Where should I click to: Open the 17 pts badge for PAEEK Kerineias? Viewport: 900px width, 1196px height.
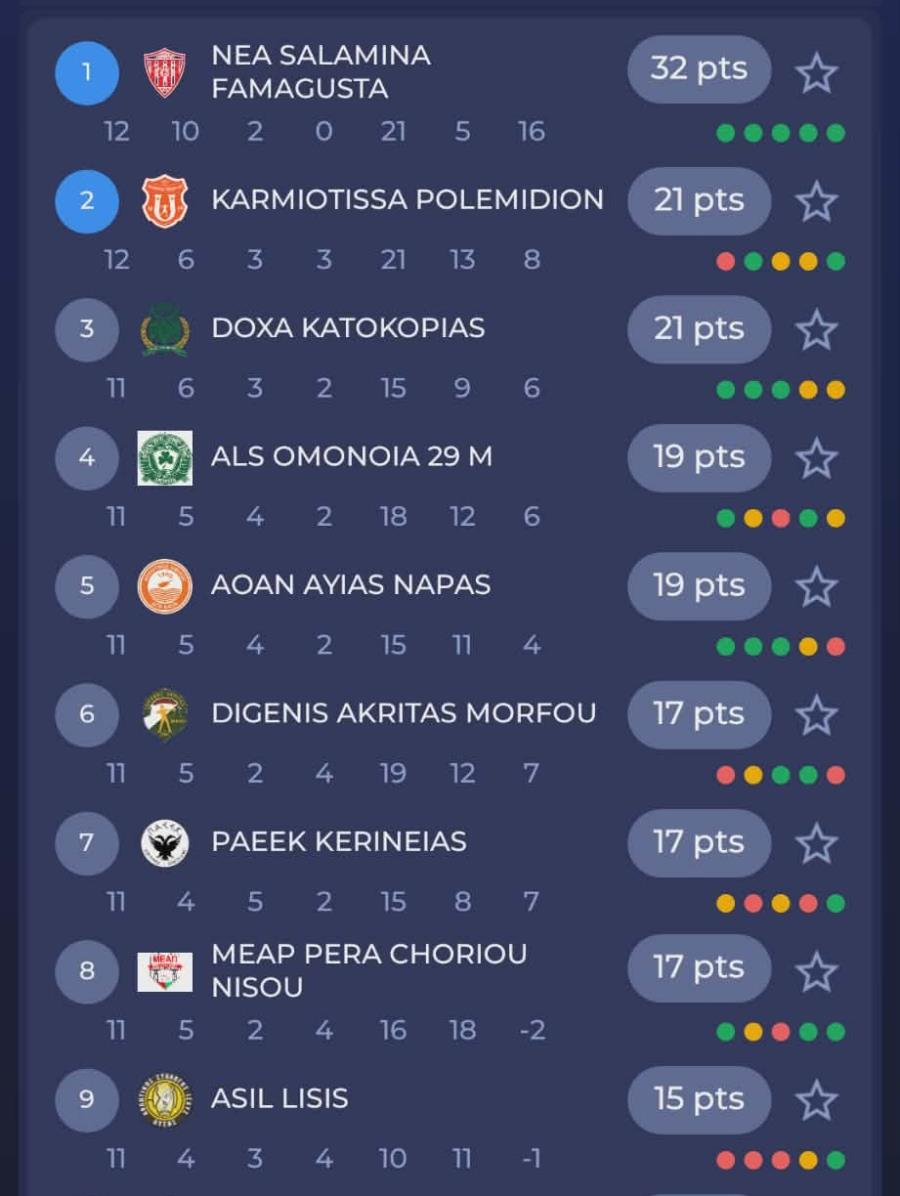point(698,842)
